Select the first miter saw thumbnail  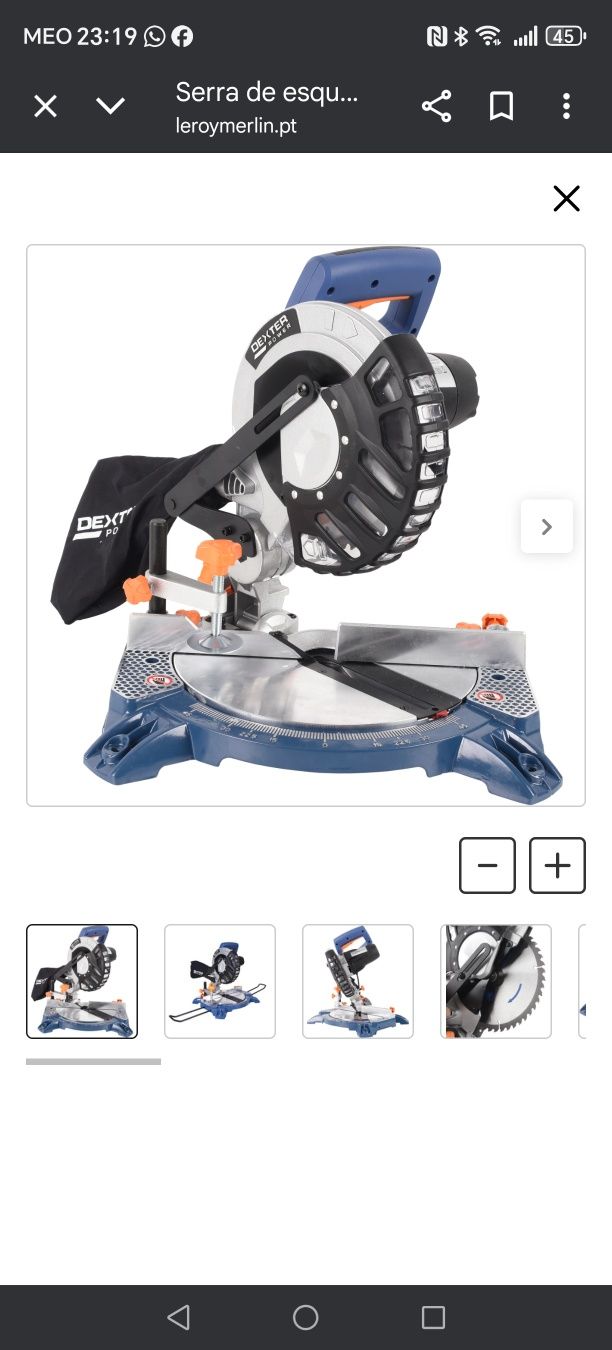[82, 981]
